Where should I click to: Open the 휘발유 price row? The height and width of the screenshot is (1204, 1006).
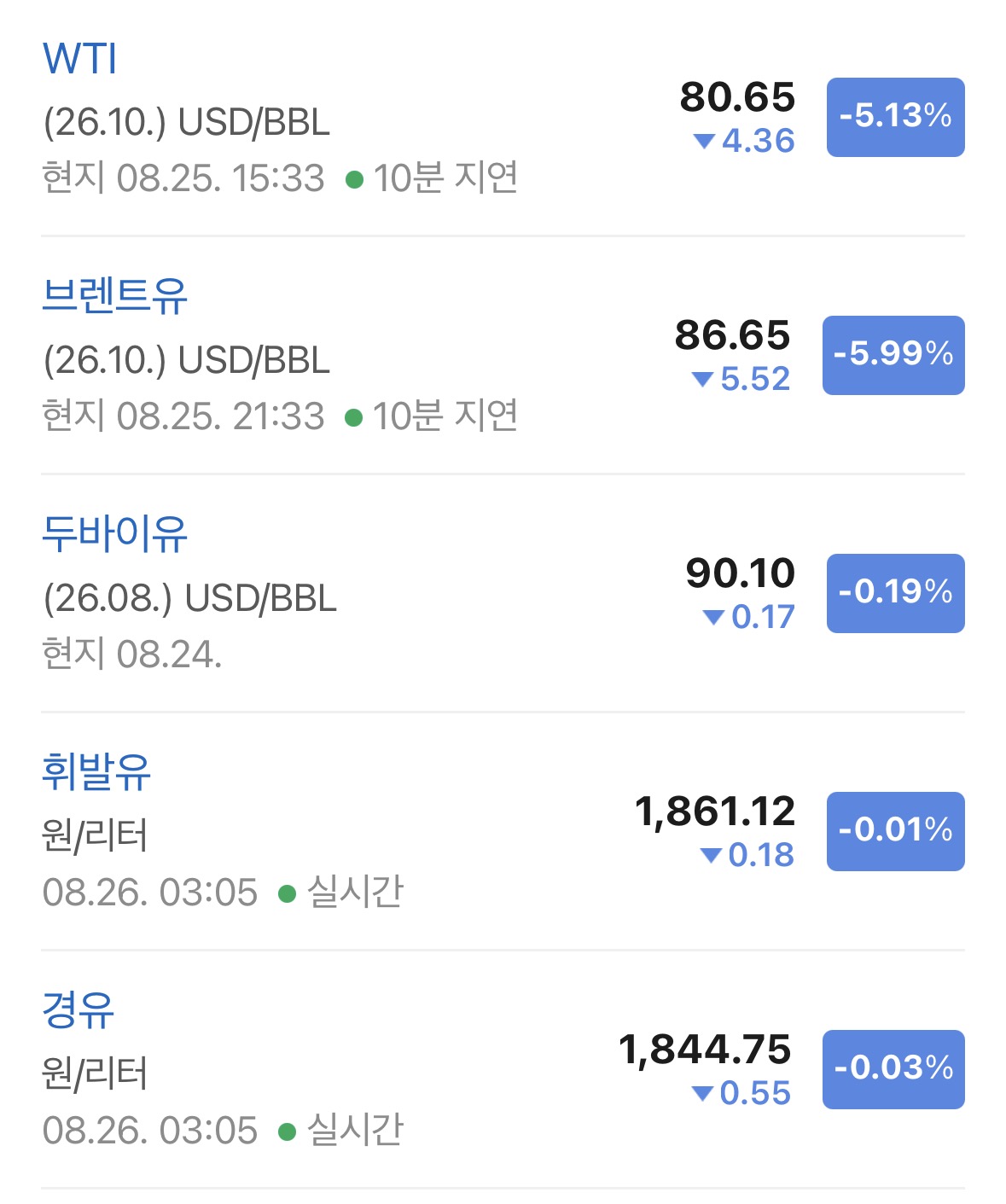tap(503, 831)
